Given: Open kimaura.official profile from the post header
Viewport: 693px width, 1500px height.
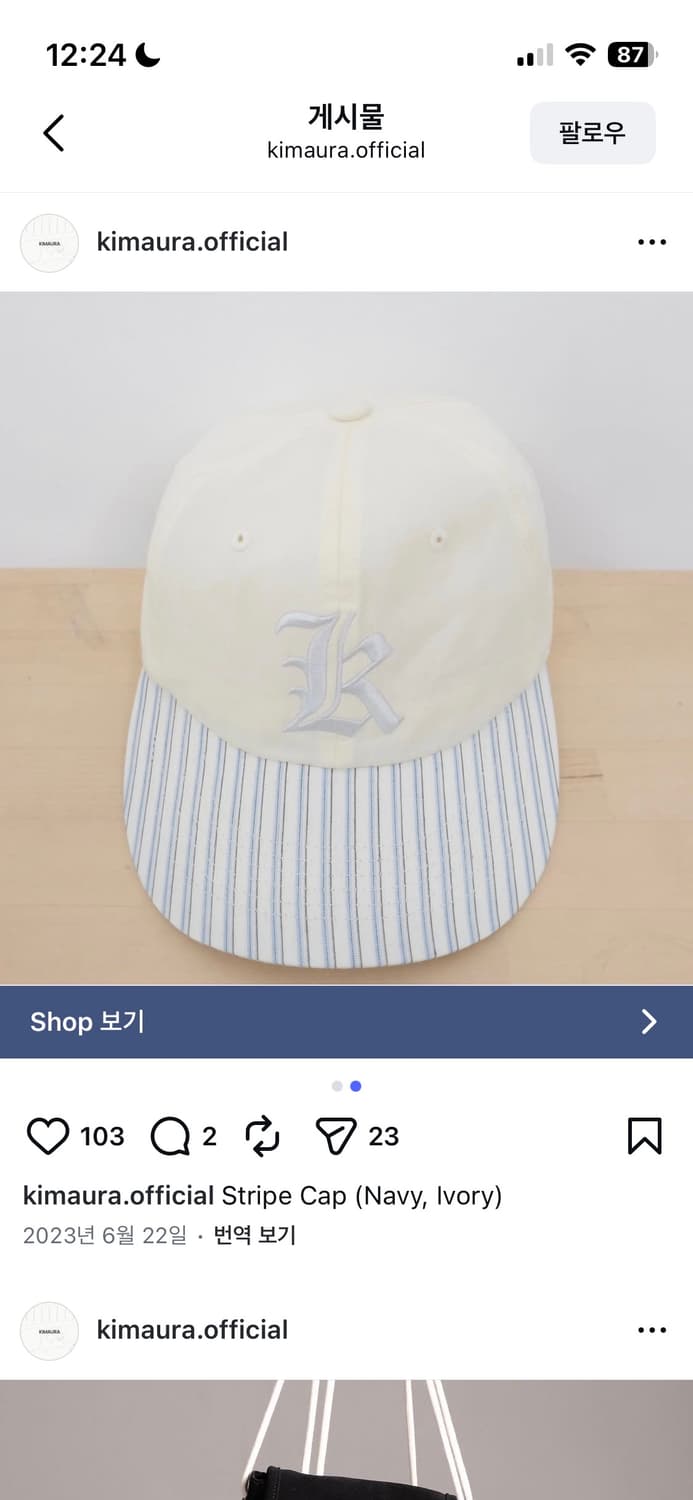Looking at the screenshot, I should point(192,242).
